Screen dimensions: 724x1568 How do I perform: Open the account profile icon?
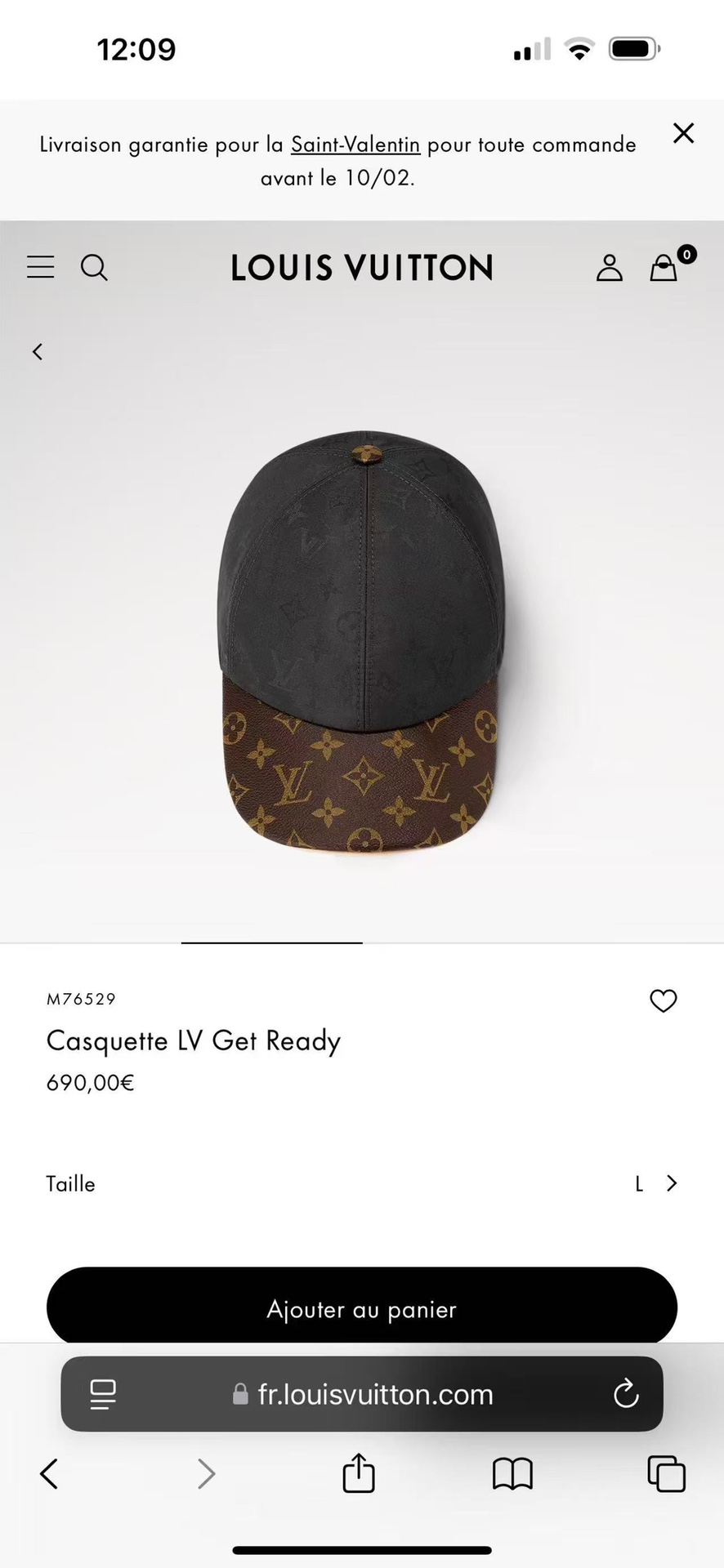609,267
